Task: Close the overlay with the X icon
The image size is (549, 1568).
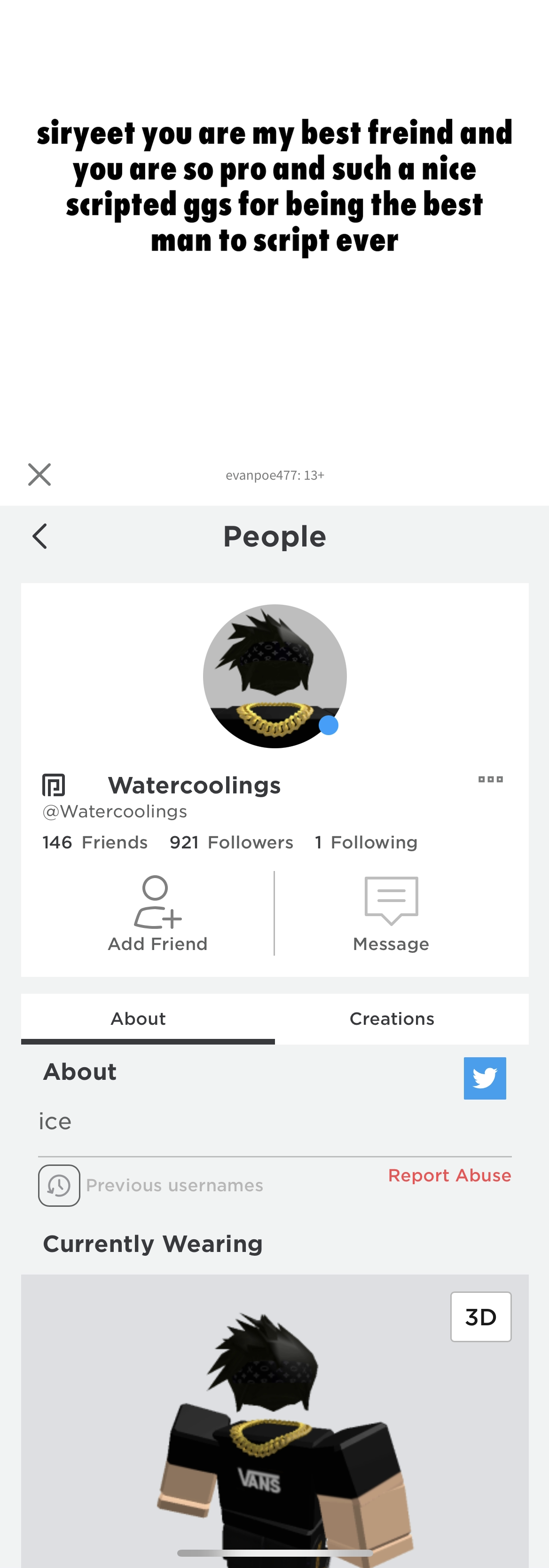Action: [39, 474]
